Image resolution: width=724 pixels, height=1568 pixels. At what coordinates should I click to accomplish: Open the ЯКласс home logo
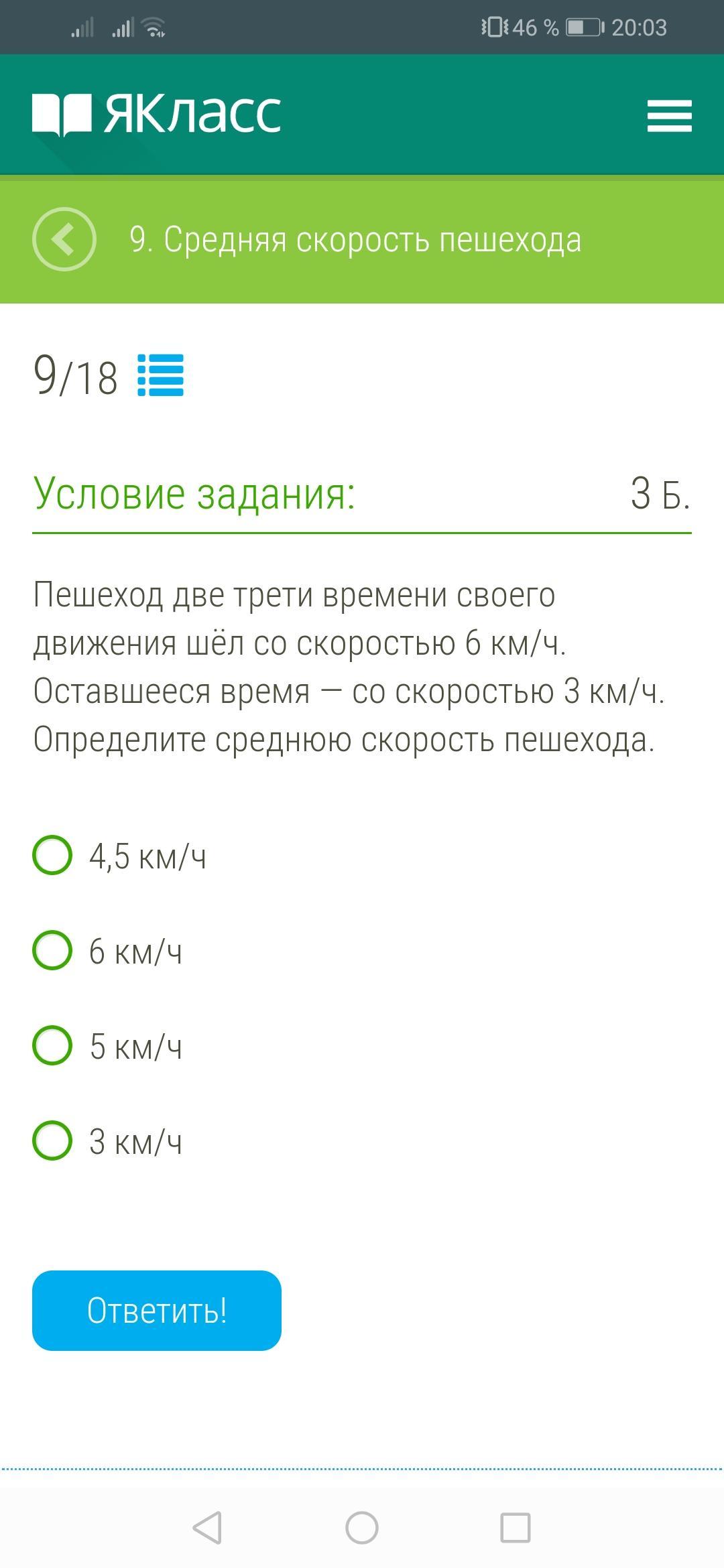point(157,114)
